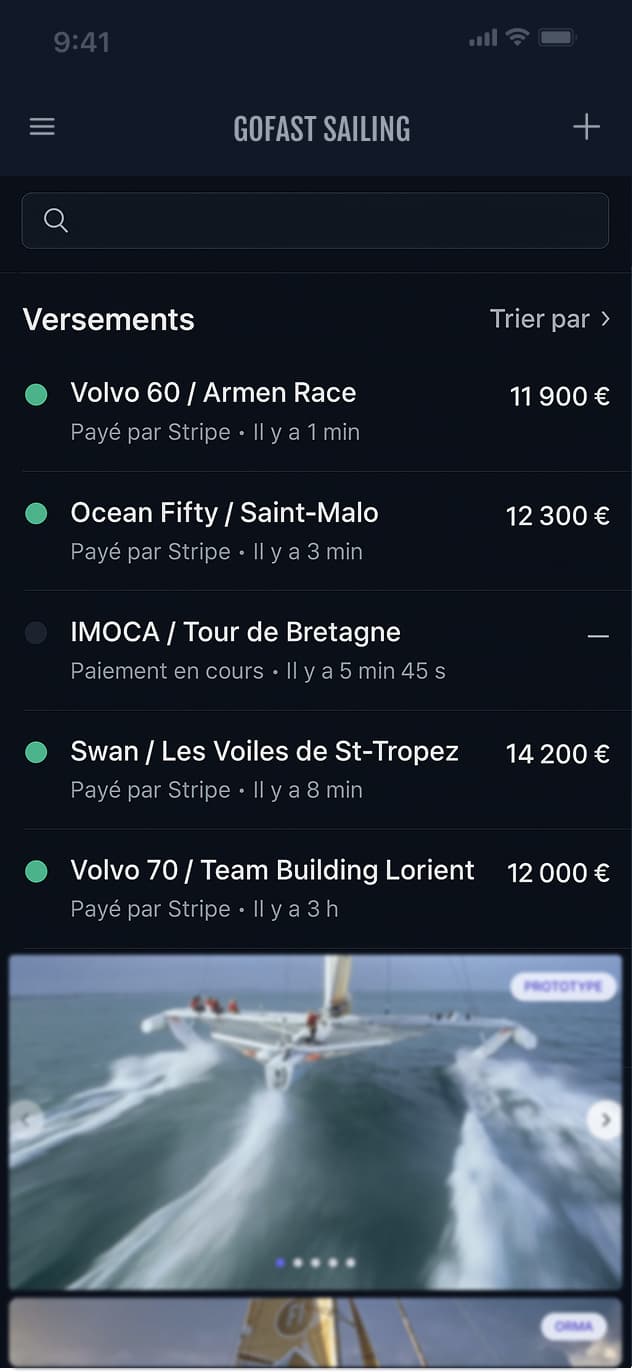Open the hamburger menu

point(42,127)
